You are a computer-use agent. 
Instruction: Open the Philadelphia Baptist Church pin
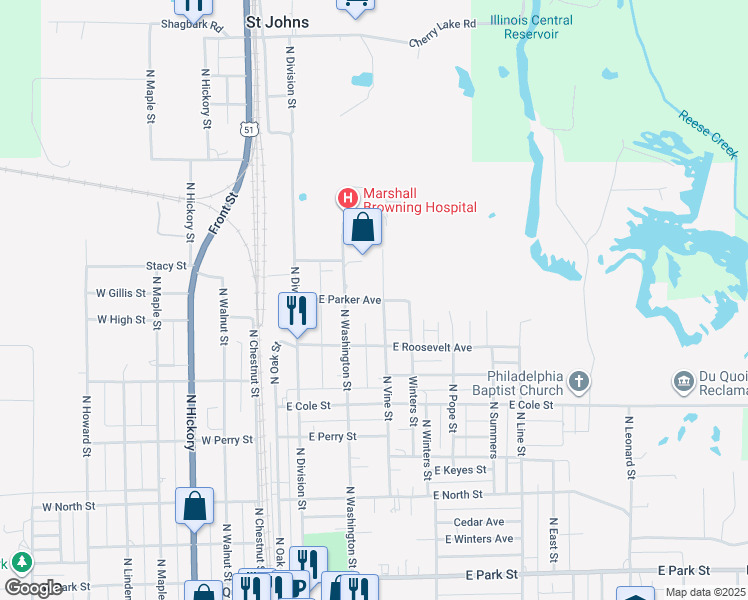coord(579,382)
